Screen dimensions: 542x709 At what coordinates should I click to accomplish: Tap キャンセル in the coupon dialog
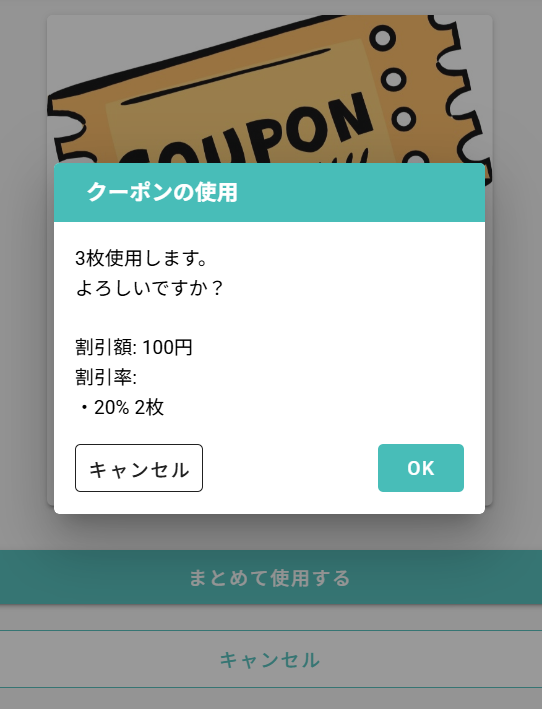(139, 468)
